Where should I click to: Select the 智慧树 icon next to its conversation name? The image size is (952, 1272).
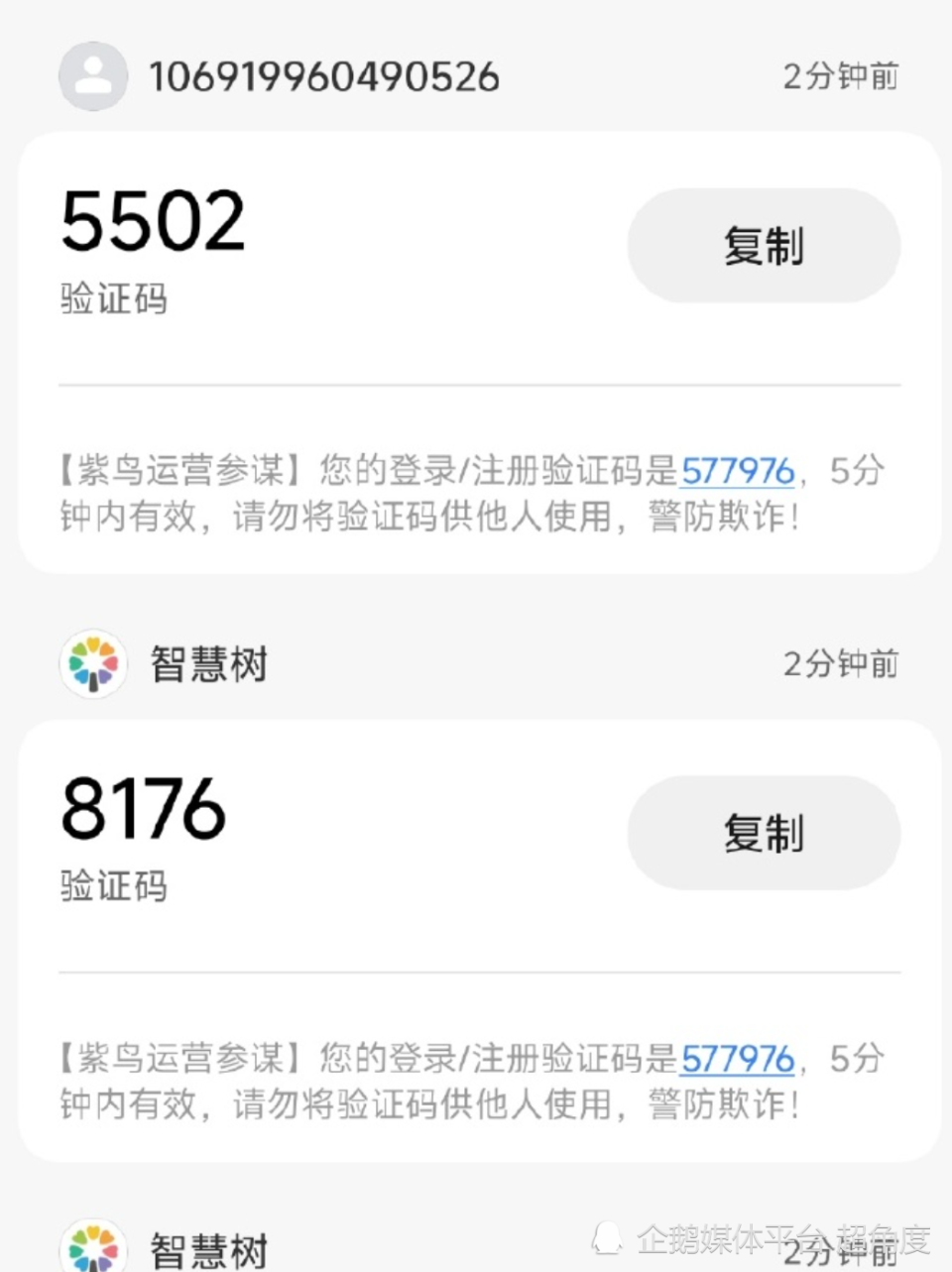point(93,664)
